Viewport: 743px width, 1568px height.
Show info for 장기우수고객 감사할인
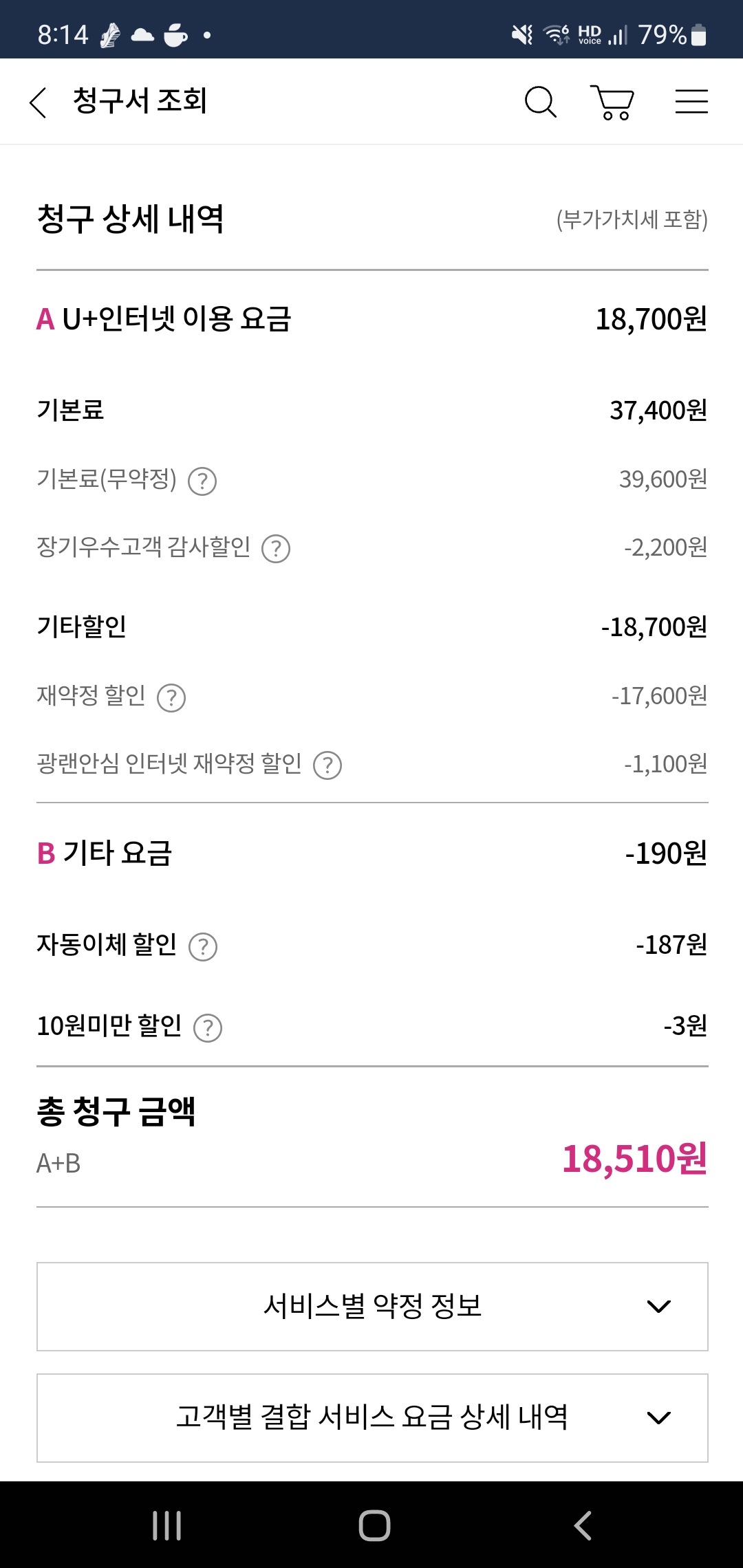coord(276,549)
